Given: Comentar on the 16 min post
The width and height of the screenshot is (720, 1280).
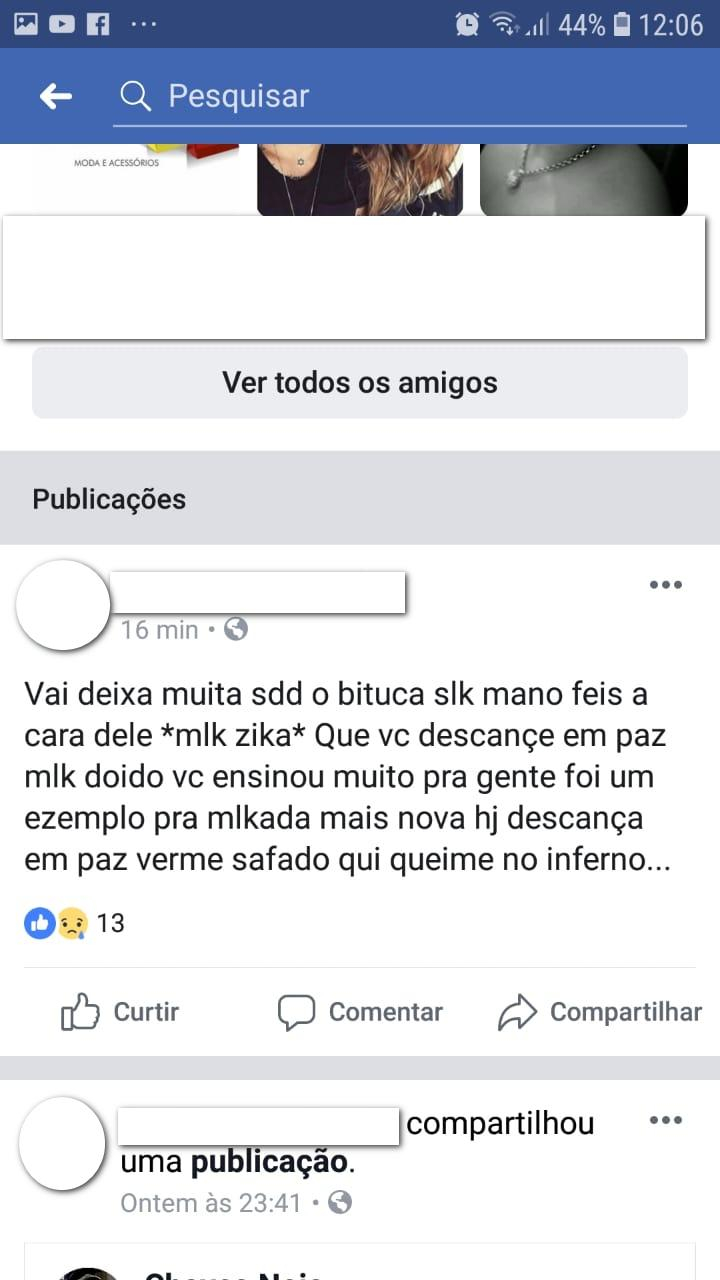Looking at the screenshot, I should (360, 1012).
